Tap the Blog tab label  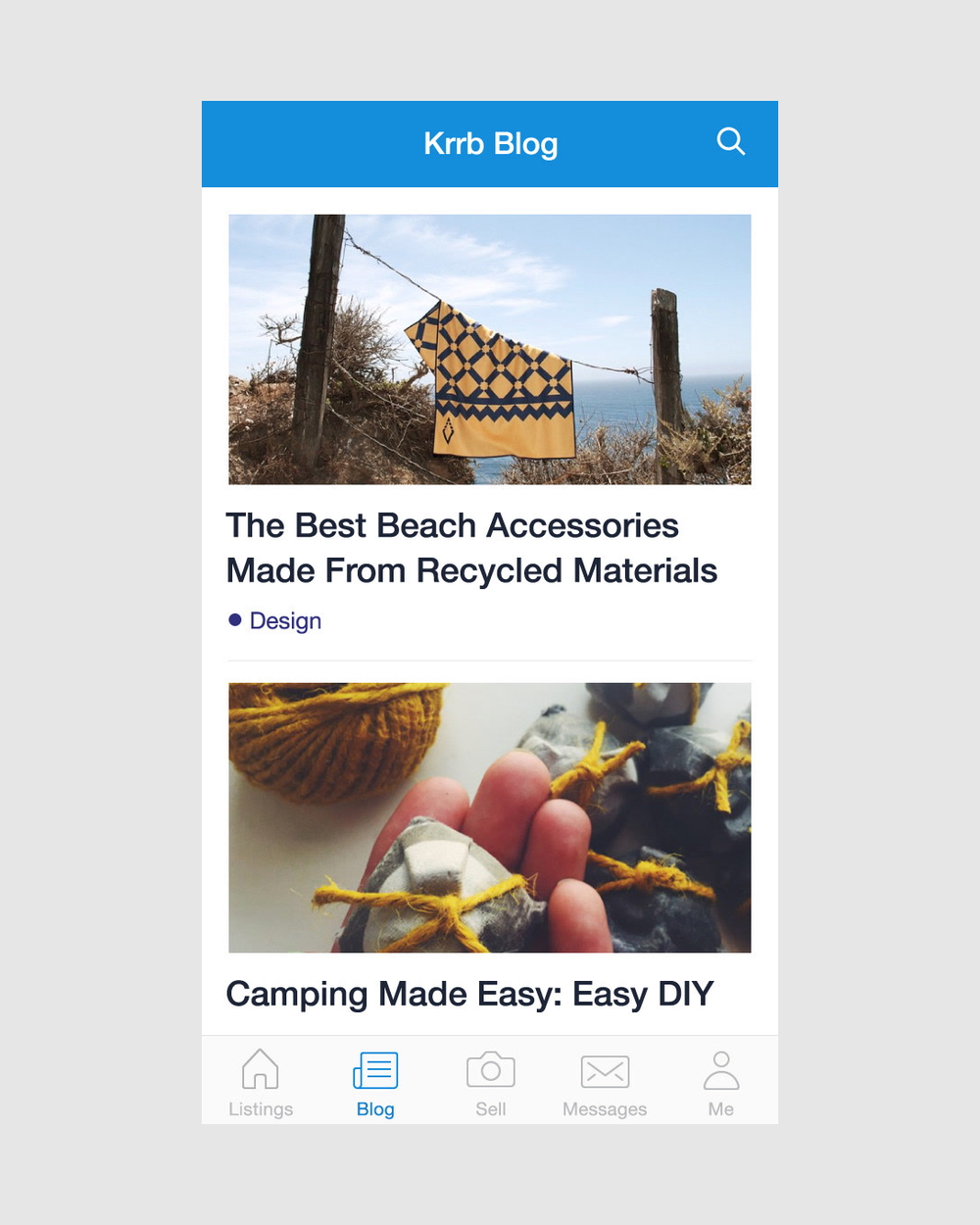(x=375, y=1108)
